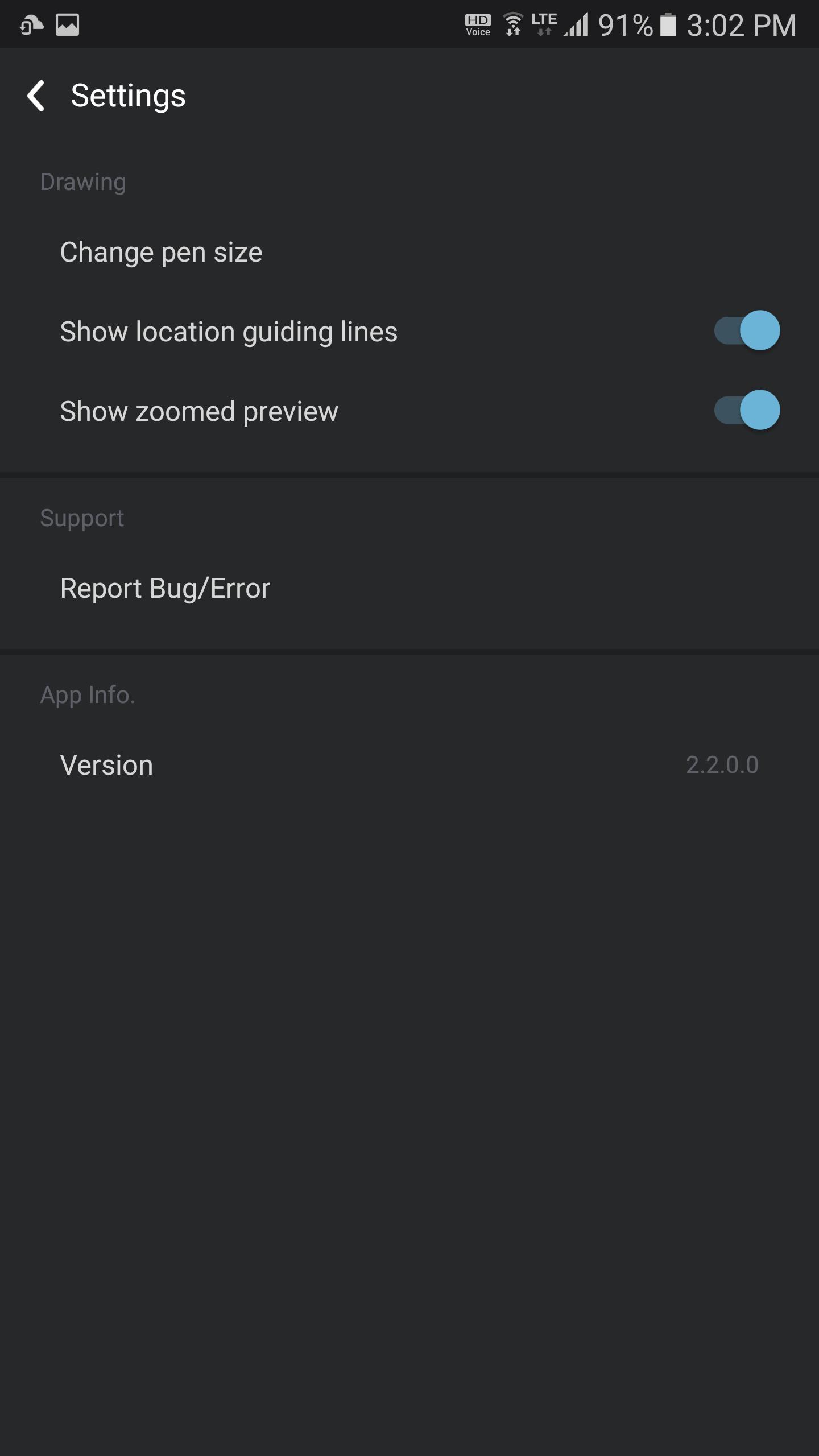
Task: Turn off Show location guiding lines
Action: (x=746, y=330)
